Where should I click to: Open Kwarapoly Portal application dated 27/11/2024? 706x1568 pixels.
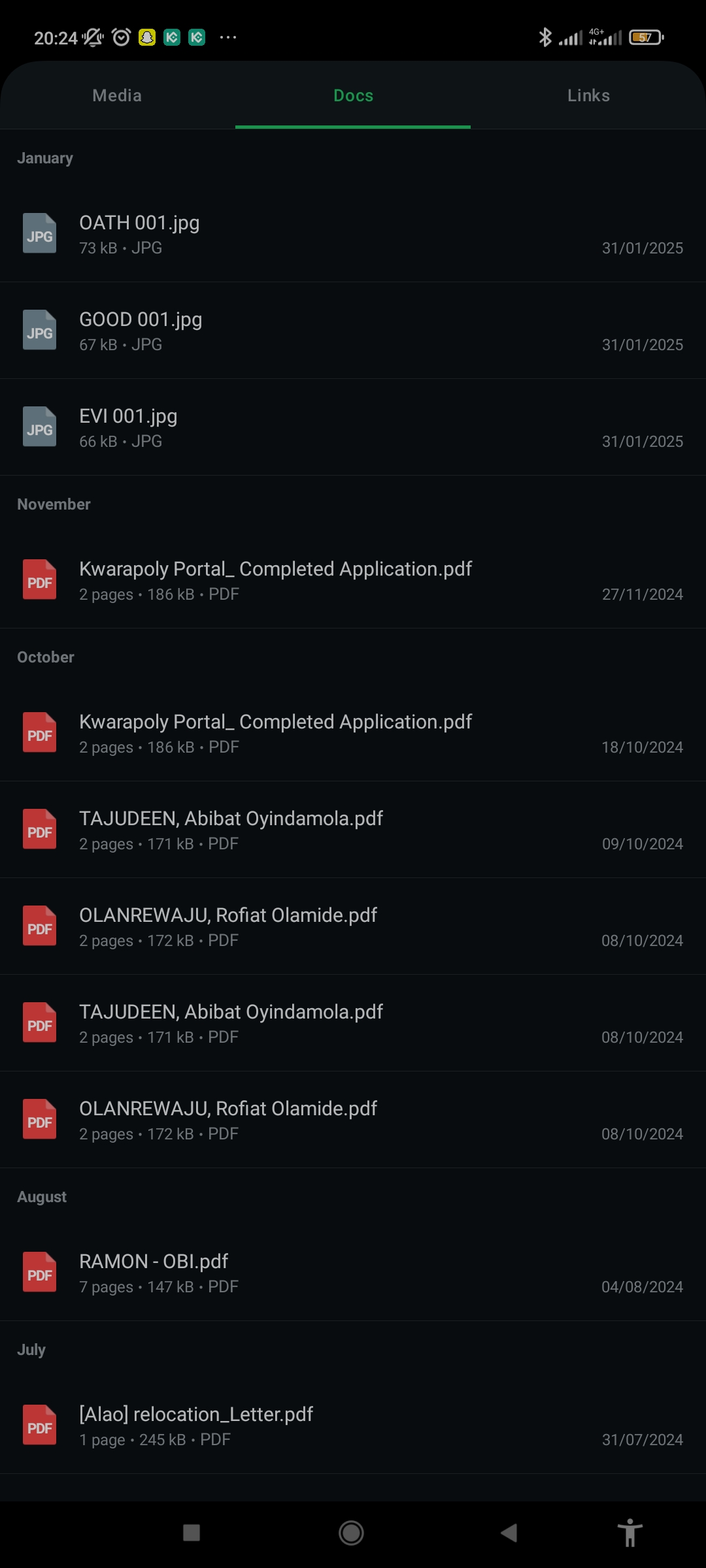353,580
